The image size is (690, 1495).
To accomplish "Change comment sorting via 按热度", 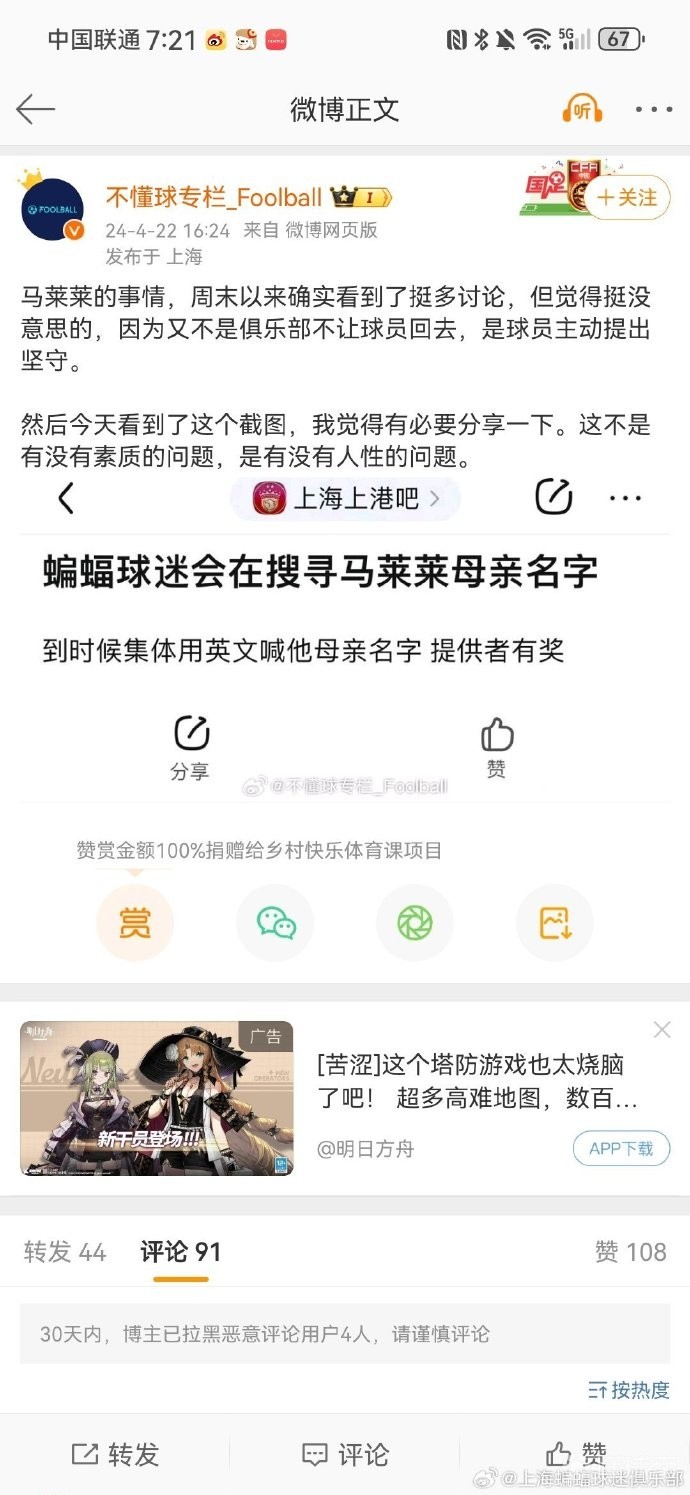I will point(629,1389).
